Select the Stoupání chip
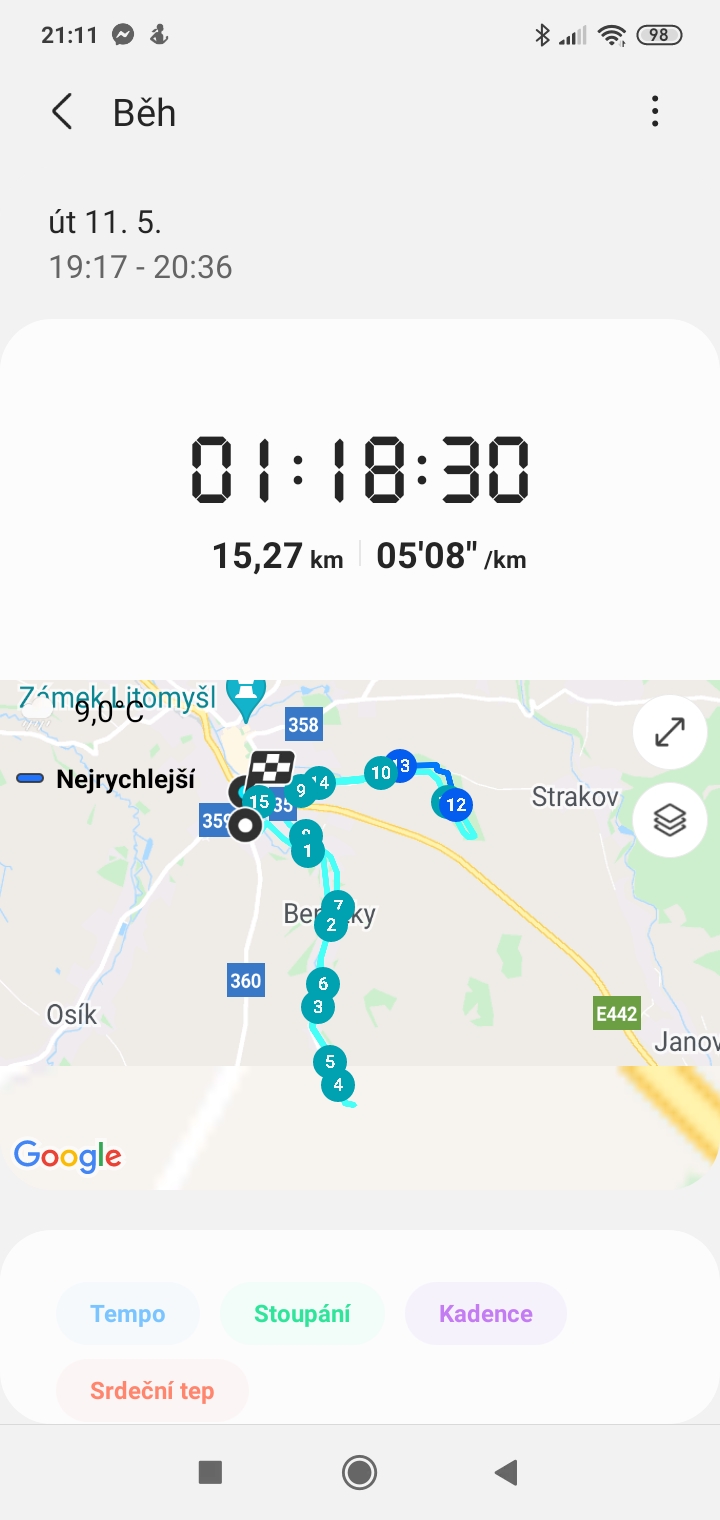 pyautogui.click(x=302, y=1313)
